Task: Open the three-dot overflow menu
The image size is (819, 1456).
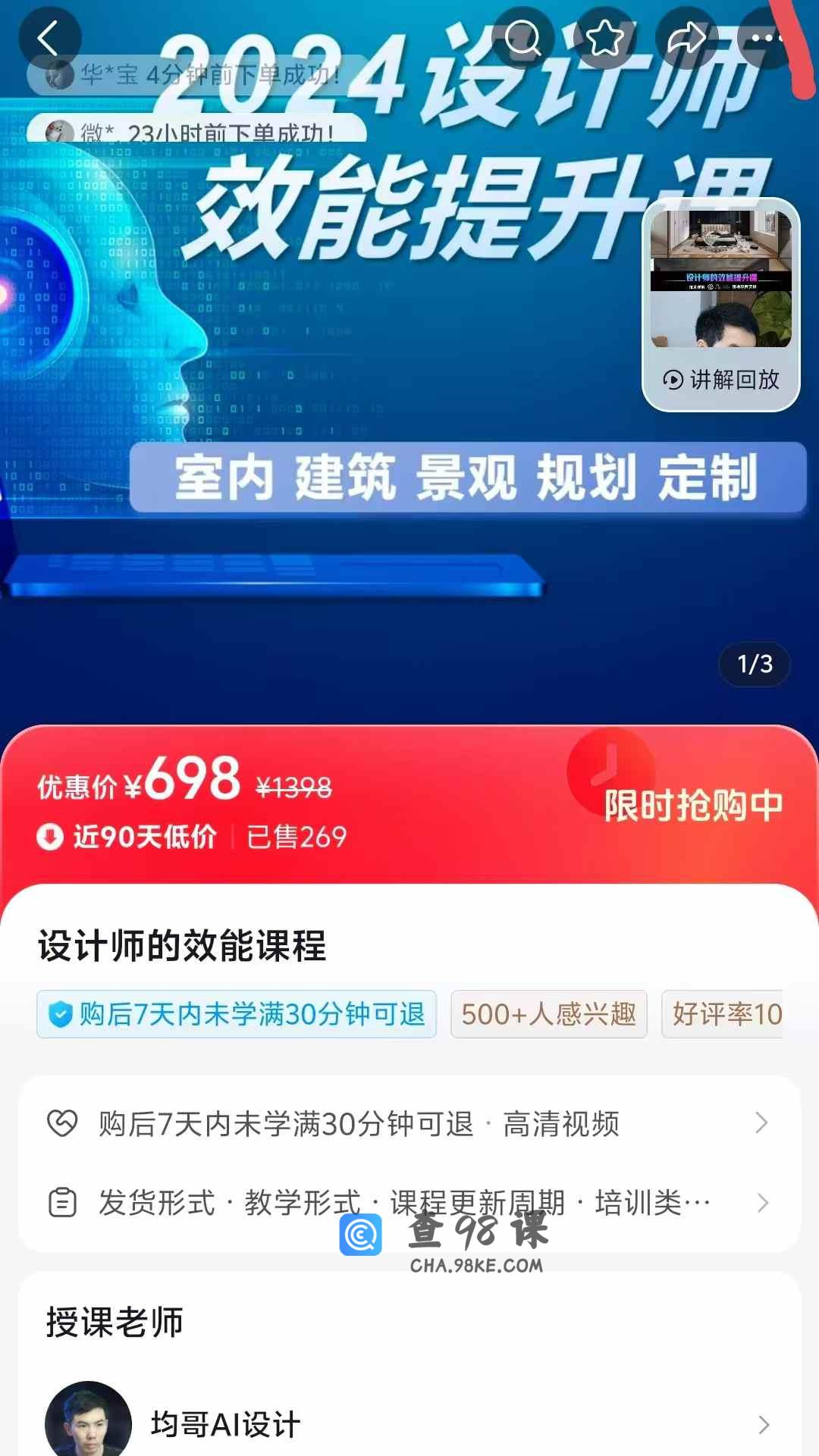Action: [766, 38]
